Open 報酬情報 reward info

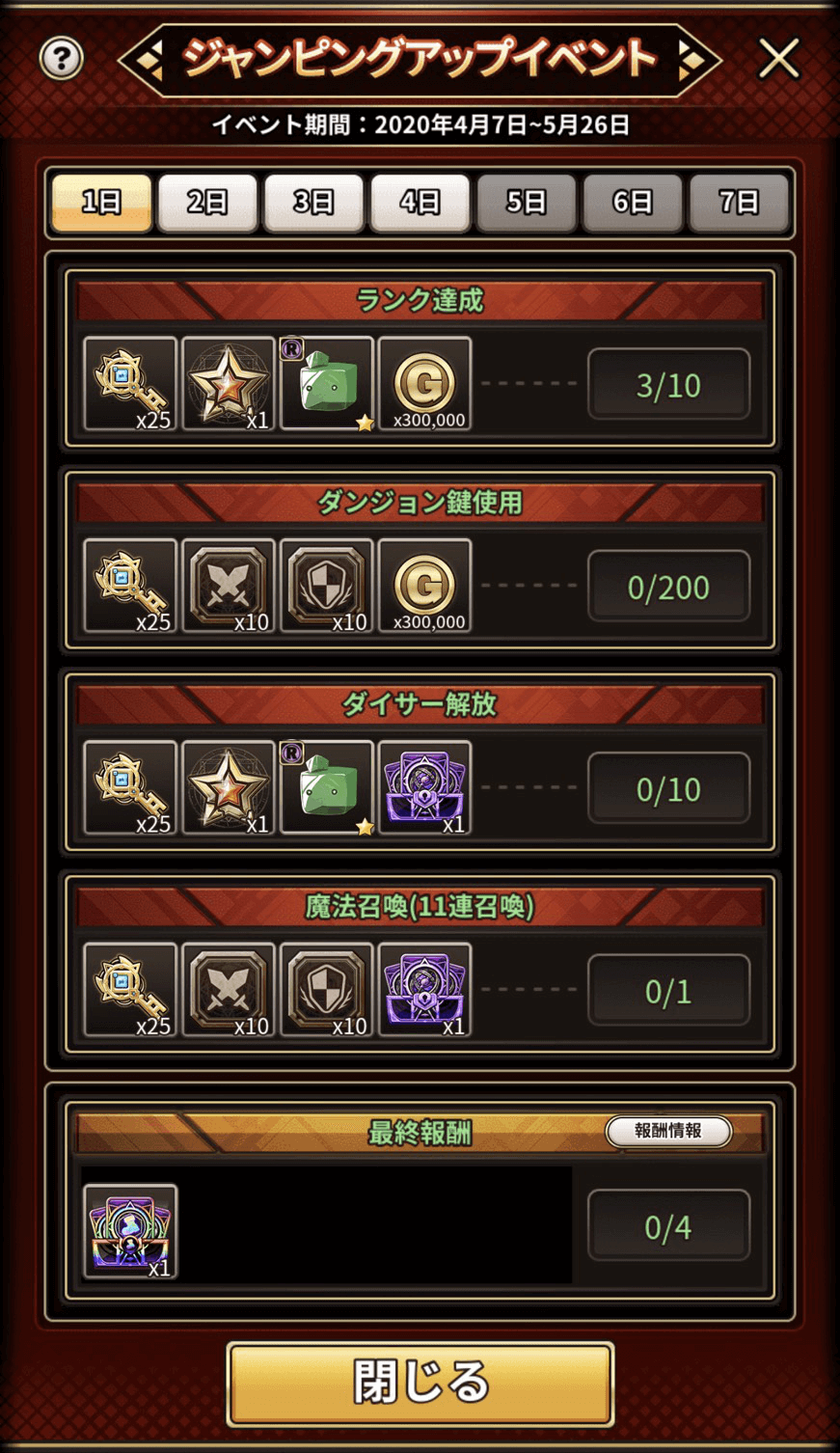point(668,1131)
